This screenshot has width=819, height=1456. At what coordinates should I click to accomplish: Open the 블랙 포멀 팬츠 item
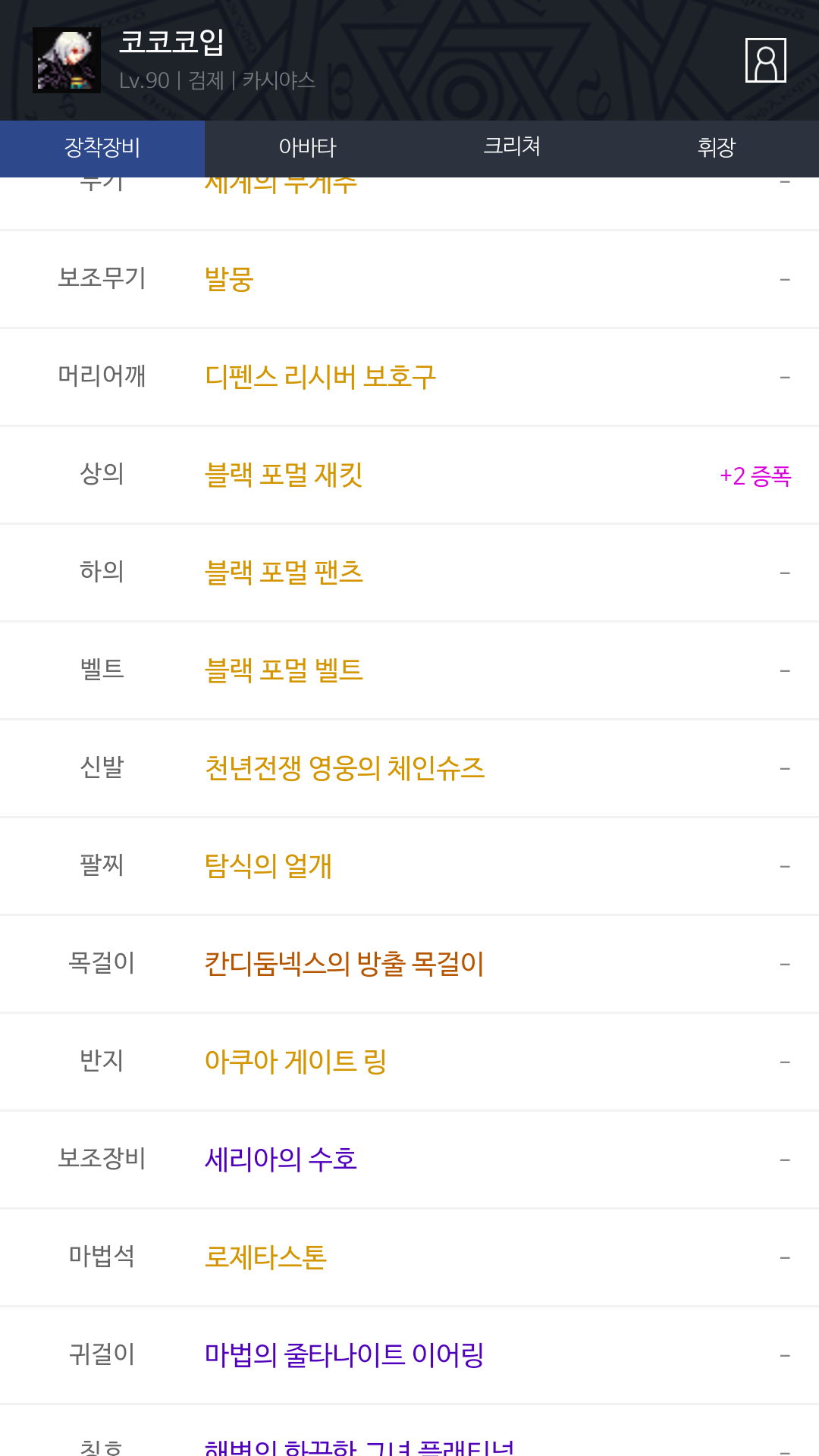(x=409, y=573)
